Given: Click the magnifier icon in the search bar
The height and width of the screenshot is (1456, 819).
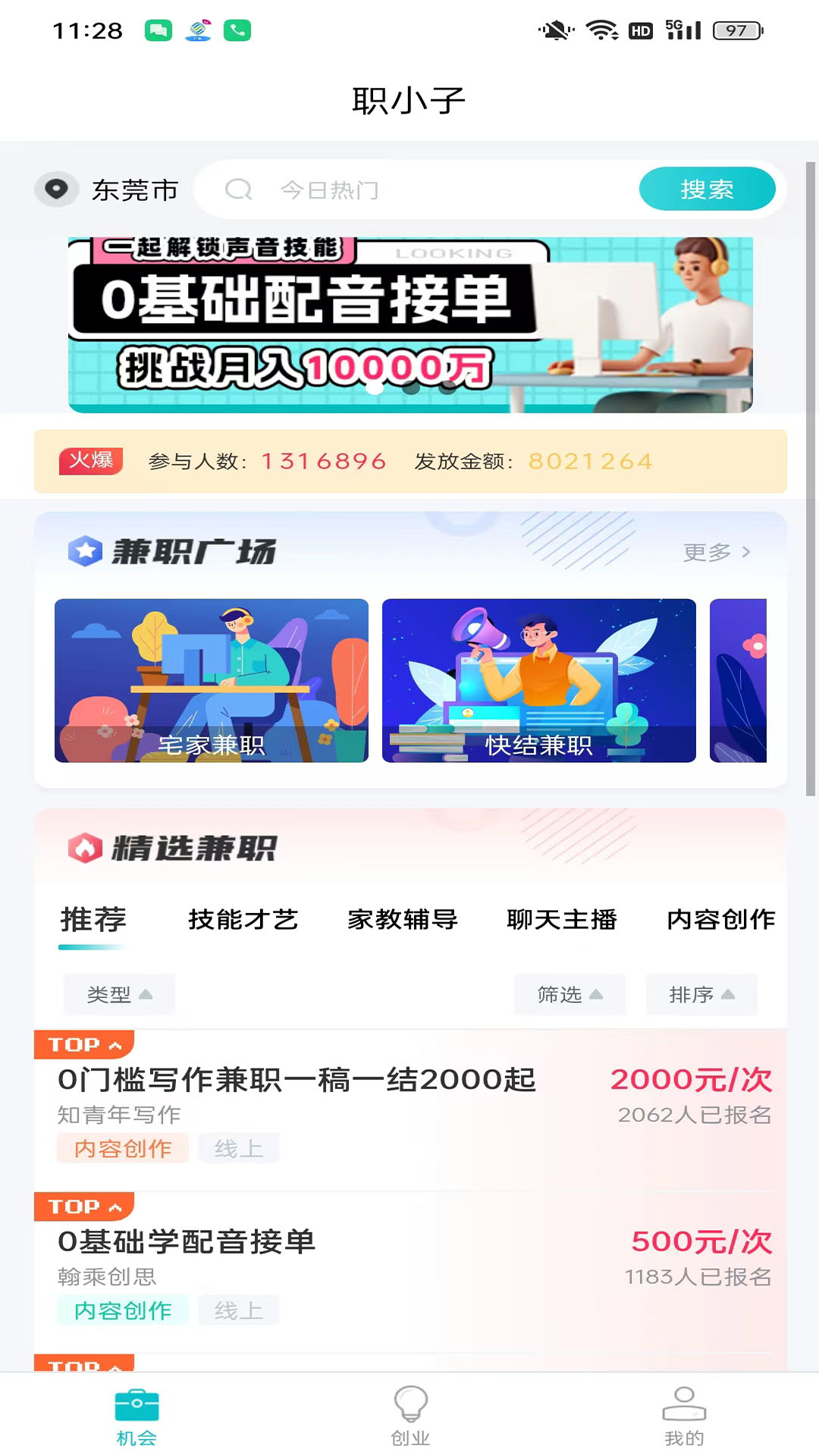Looking at the screenshot, I should click(240, 190).
